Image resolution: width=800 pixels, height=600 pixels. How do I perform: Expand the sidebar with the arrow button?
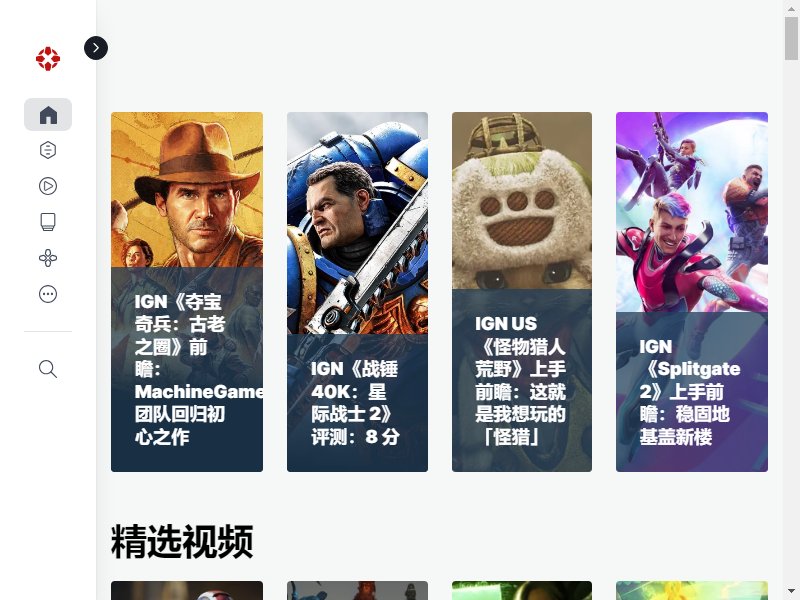pyautogui.click(x=96, y=48)
